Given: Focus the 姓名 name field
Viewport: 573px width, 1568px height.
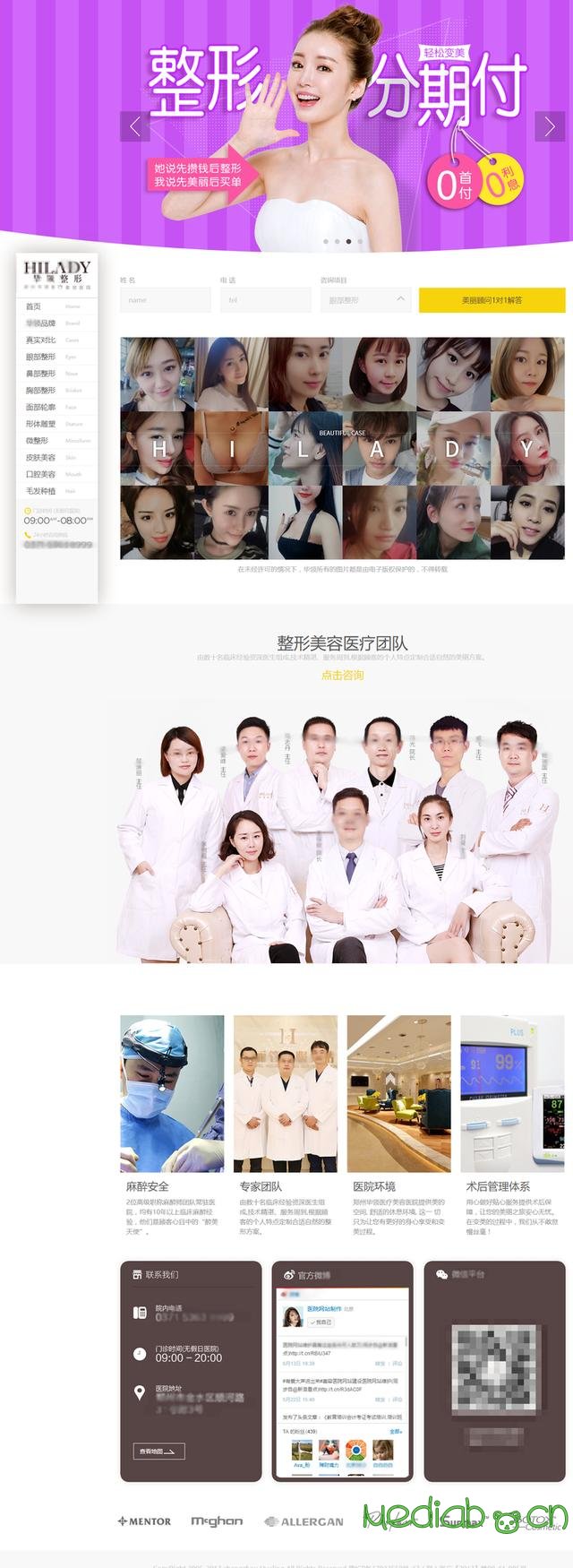Looking at the screenshot, I should [x=165, y=300].
